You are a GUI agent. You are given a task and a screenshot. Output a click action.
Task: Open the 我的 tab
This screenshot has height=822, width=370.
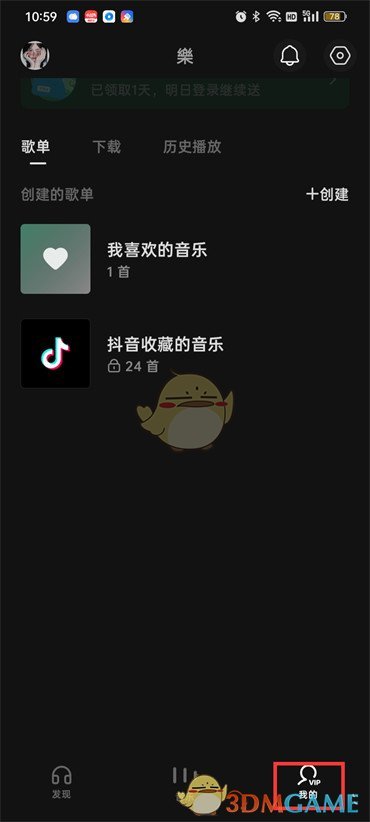pyautogui.click(x=309, y=782)
